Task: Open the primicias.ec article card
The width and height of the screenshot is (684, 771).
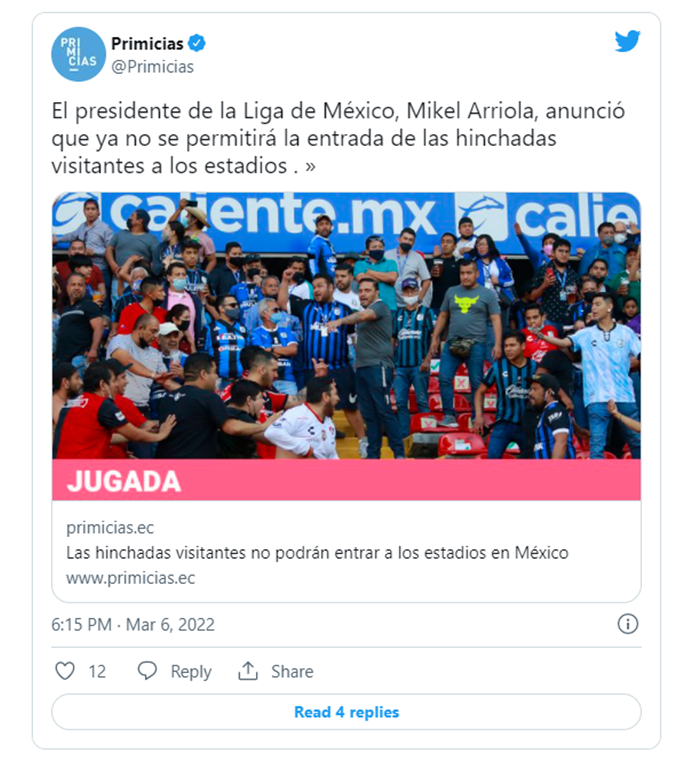Action: pyautogui.click(x=346, y=551)
